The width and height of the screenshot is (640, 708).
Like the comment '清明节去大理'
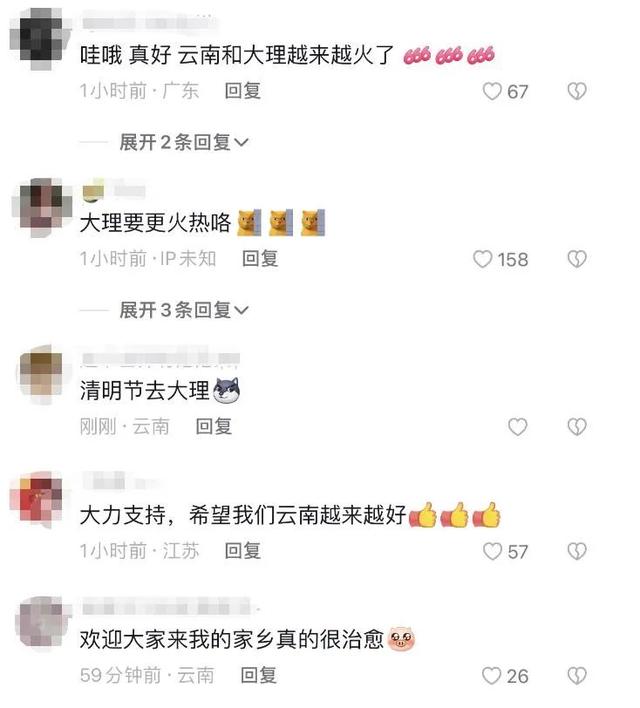click(x=517, y=427)
